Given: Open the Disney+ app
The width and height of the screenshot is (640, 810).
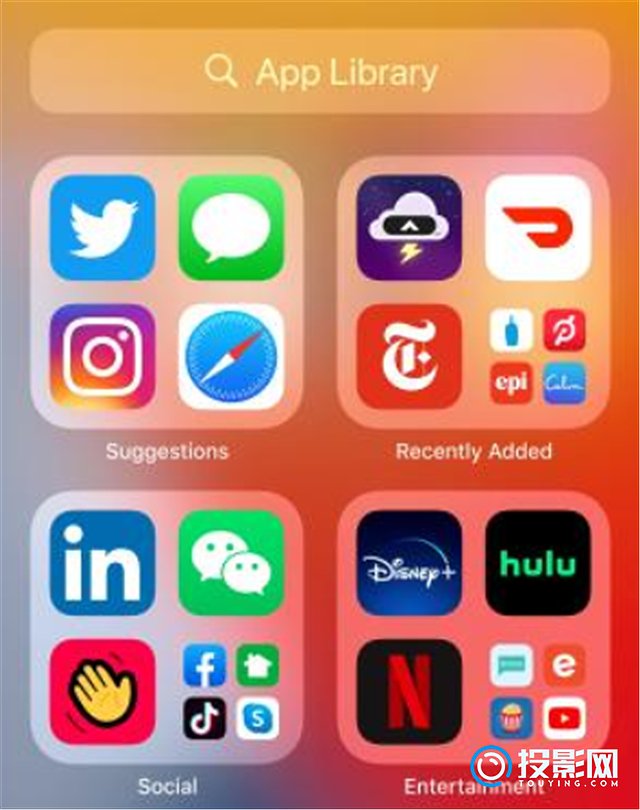Looking at the screenshot, I should [409, 563].
